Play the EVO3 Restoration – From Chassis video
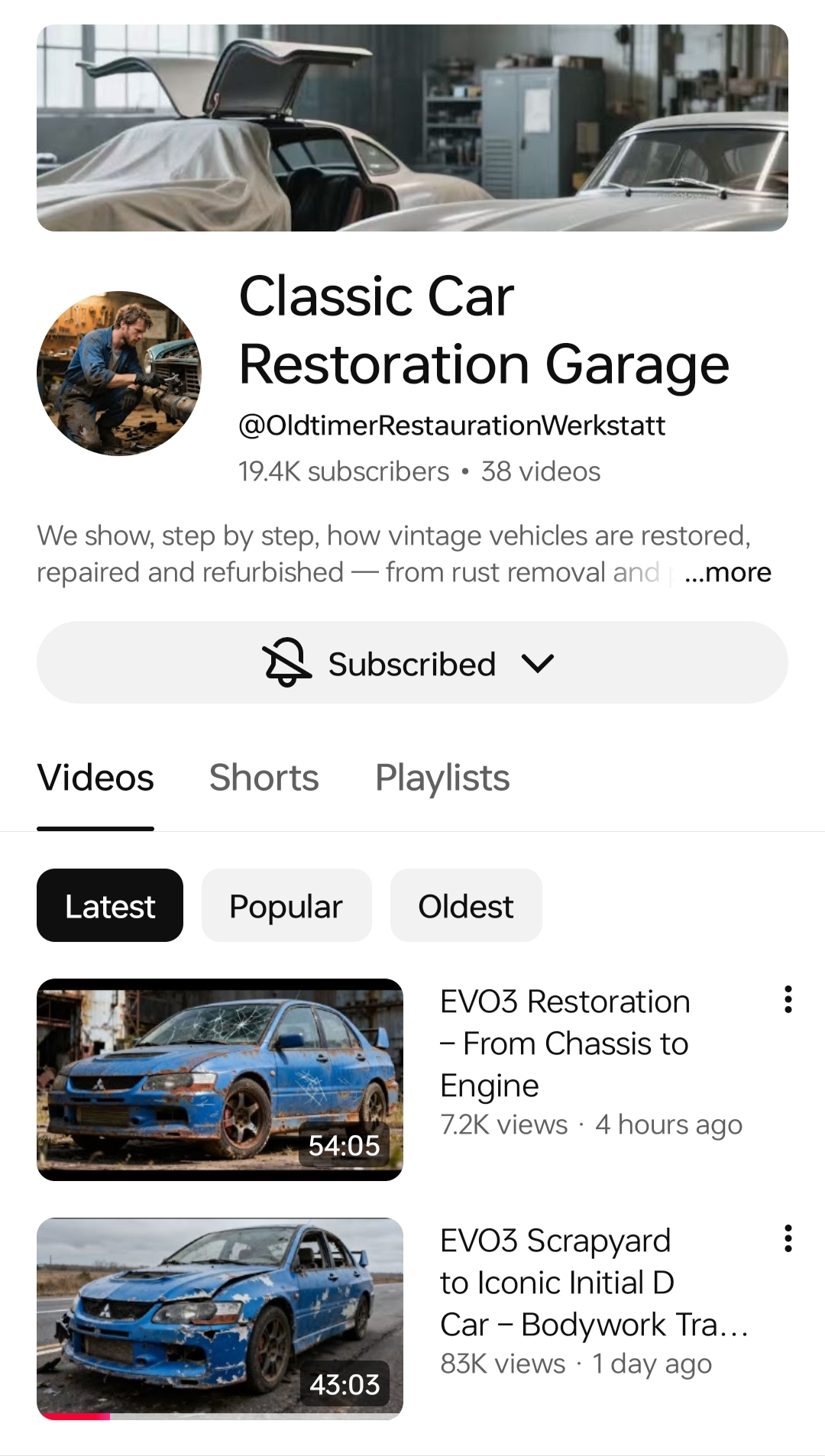 pos(220,1079)
